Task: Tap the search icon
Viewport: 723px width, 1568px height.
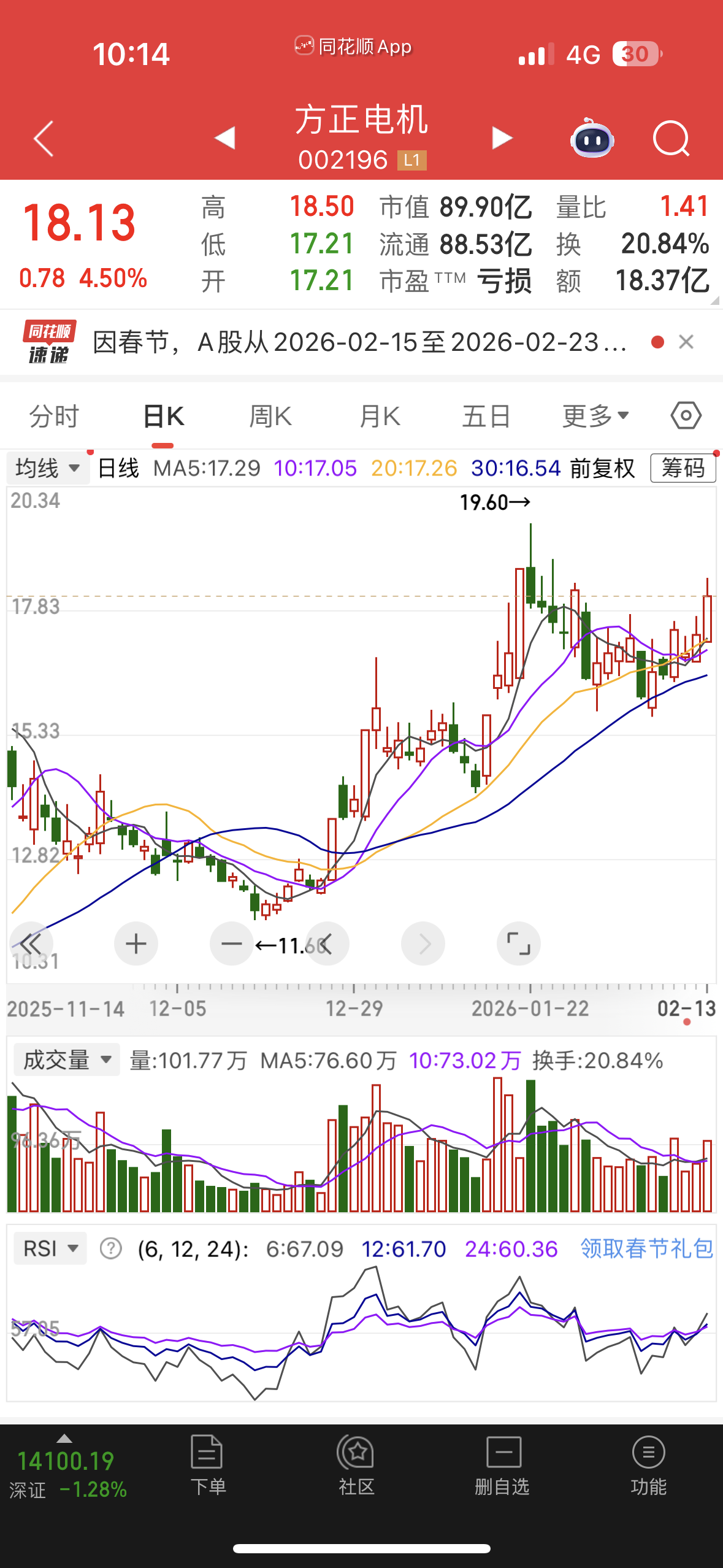Action: [x=671, y=139]
